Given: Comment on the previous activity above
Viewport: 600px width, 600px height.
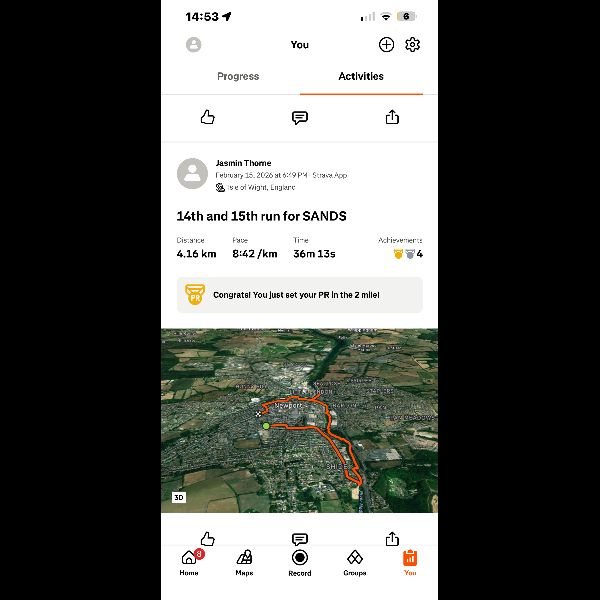Looking at the screenshot, I should [299, 117].
